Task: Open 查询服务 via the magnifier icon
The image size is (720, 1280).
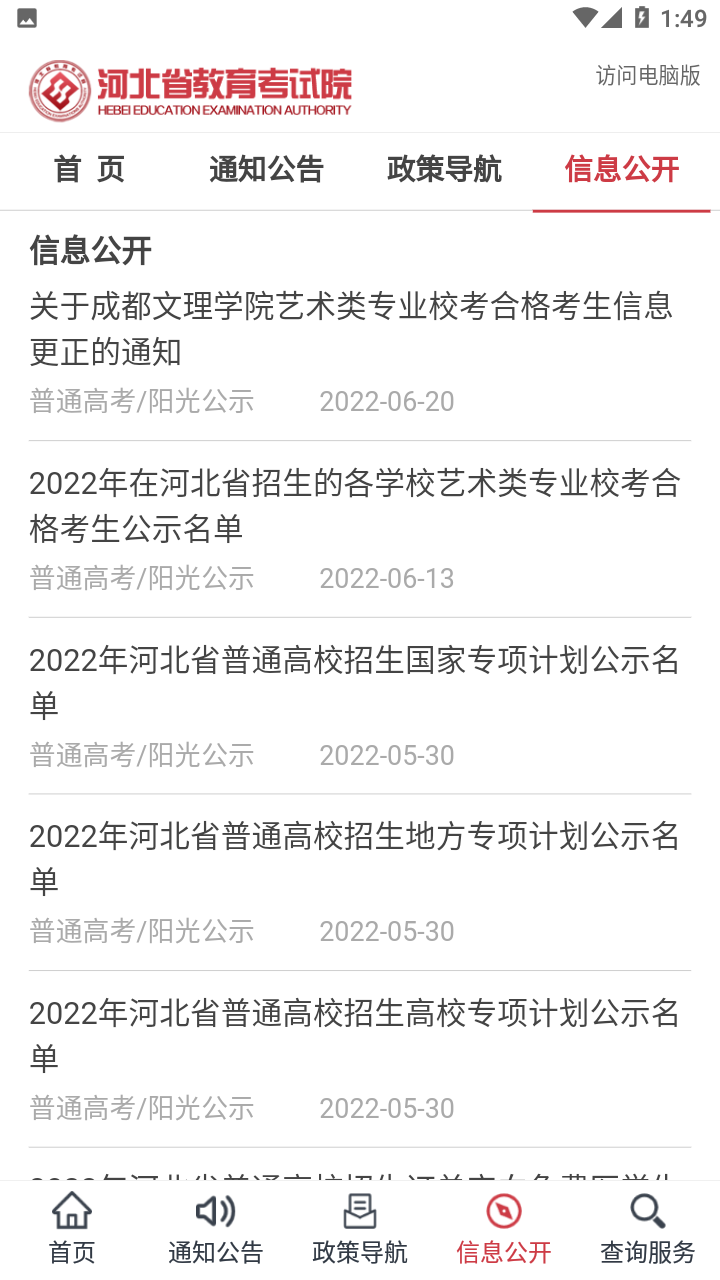Action: pos(646,1210)
